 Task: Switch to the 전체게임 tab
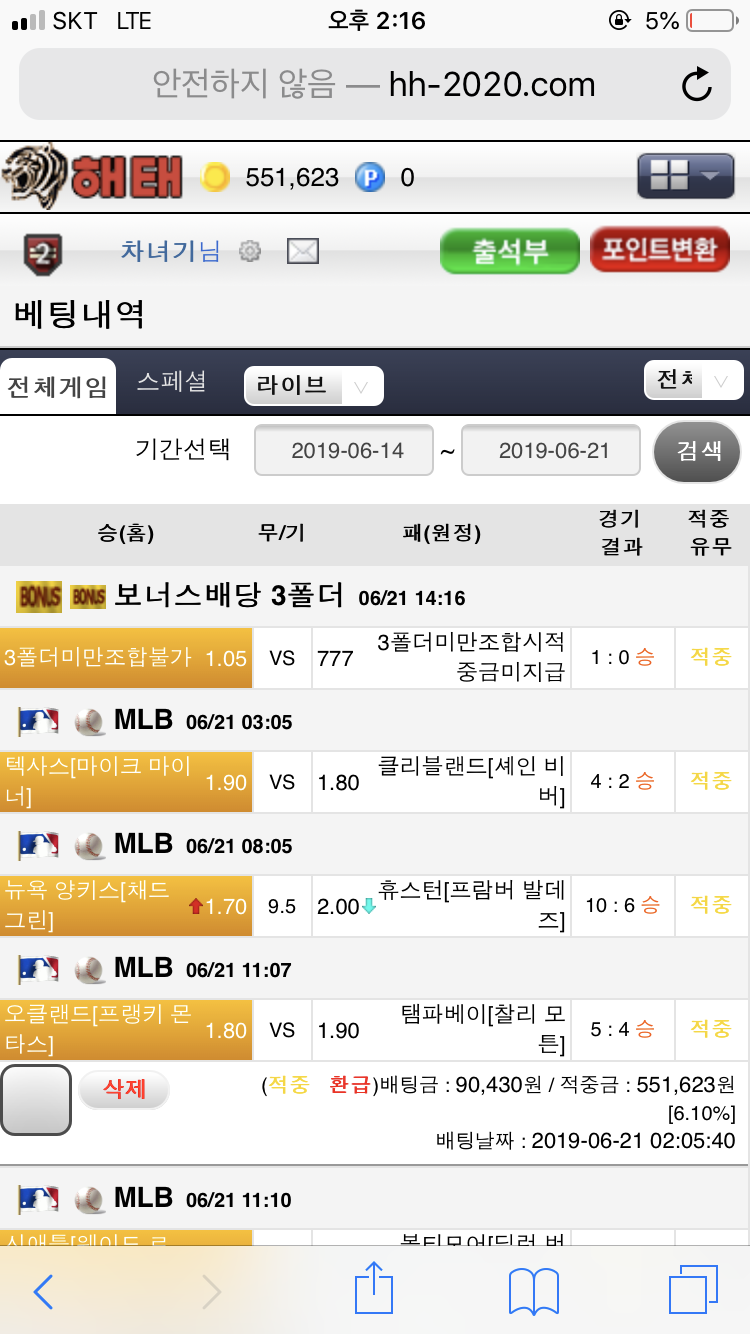click(57, 387)
